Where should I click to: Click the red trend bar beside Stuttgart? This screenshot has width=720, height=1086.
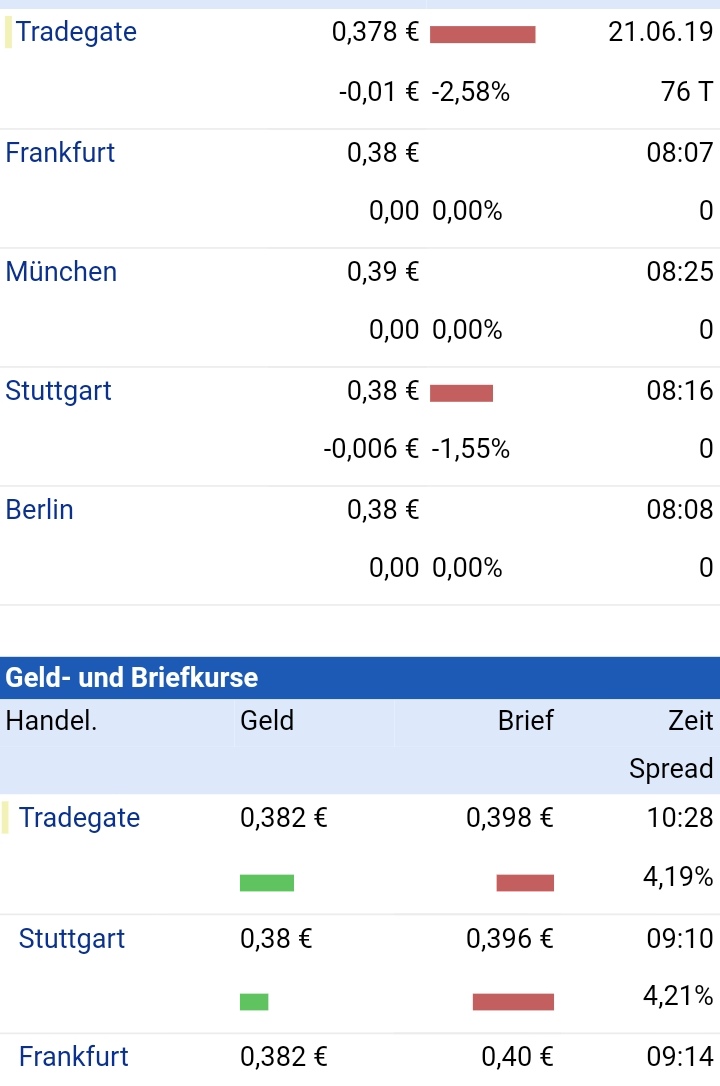pyautogui.click(x=460, y=392)
